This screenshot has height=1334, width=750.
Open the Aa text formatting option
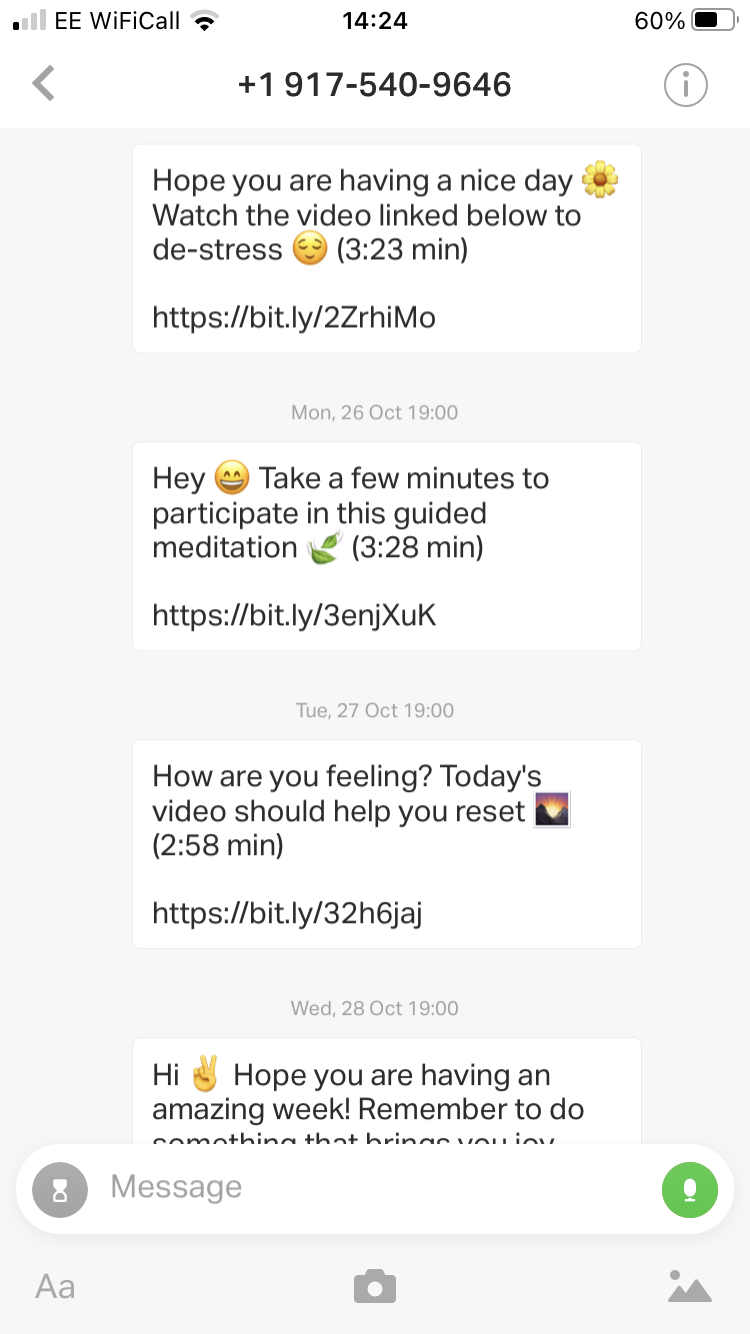pyautogui.click(x=56, y=1286)
